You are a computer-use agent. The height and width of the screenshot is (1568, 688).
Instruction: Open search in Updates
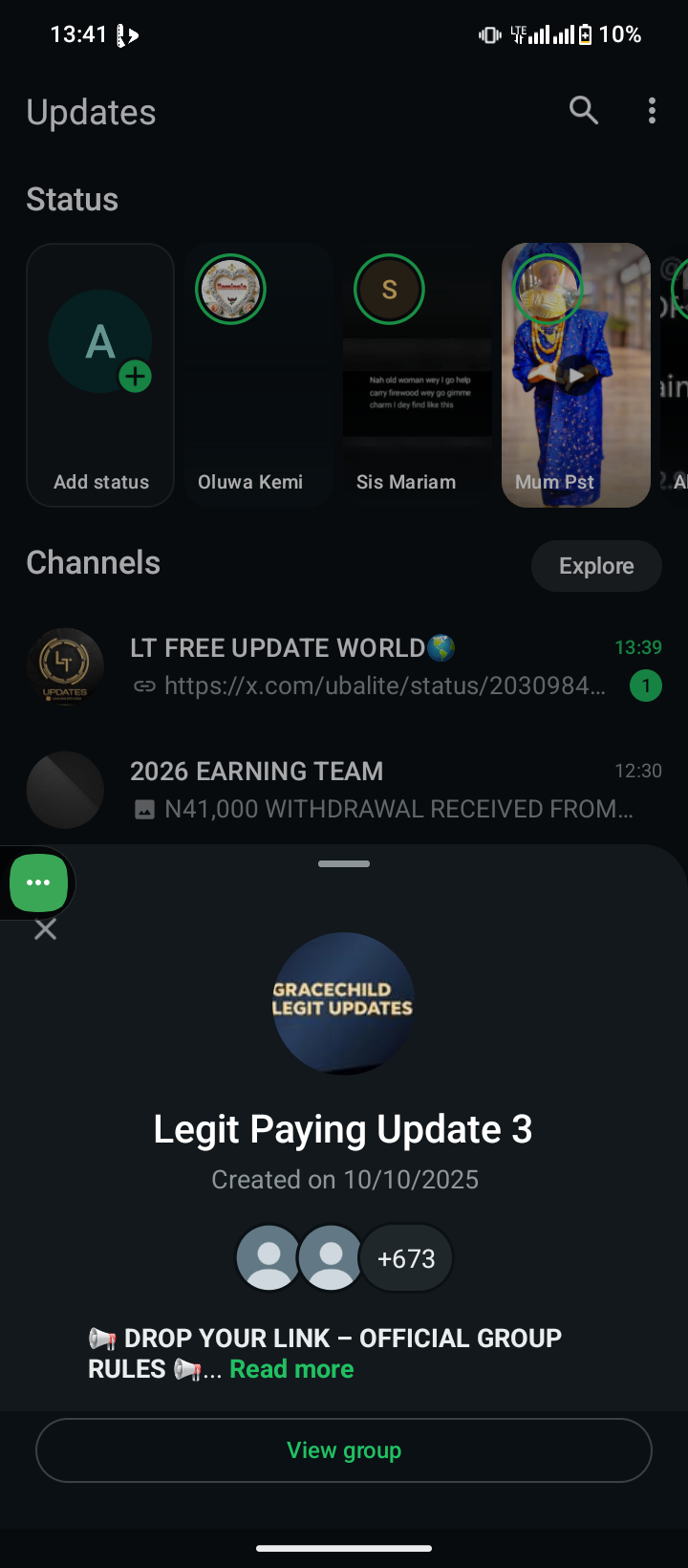point(583,111)
